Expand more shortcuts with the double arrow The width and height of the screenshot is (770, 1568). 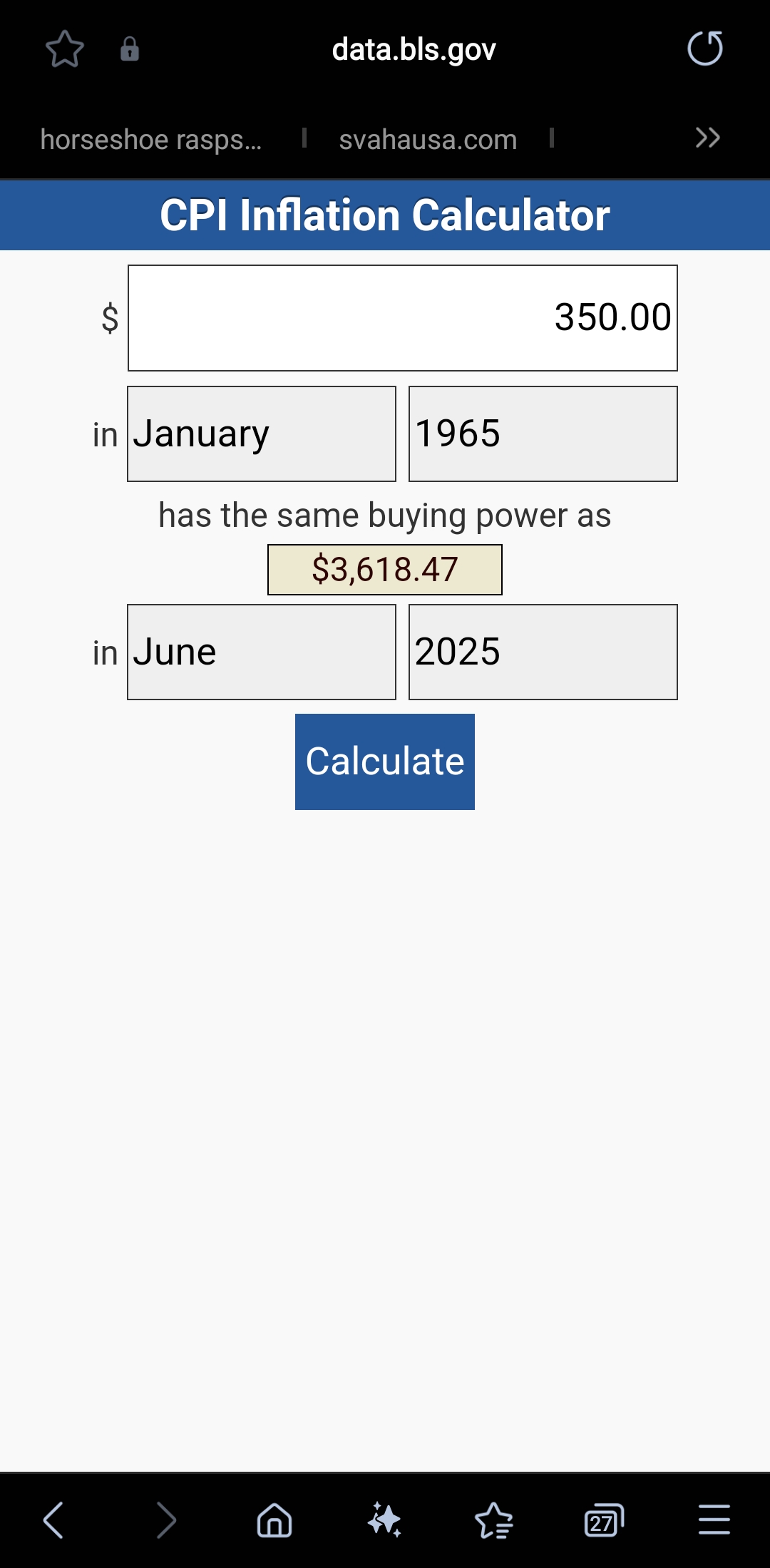tap(707, 137)
